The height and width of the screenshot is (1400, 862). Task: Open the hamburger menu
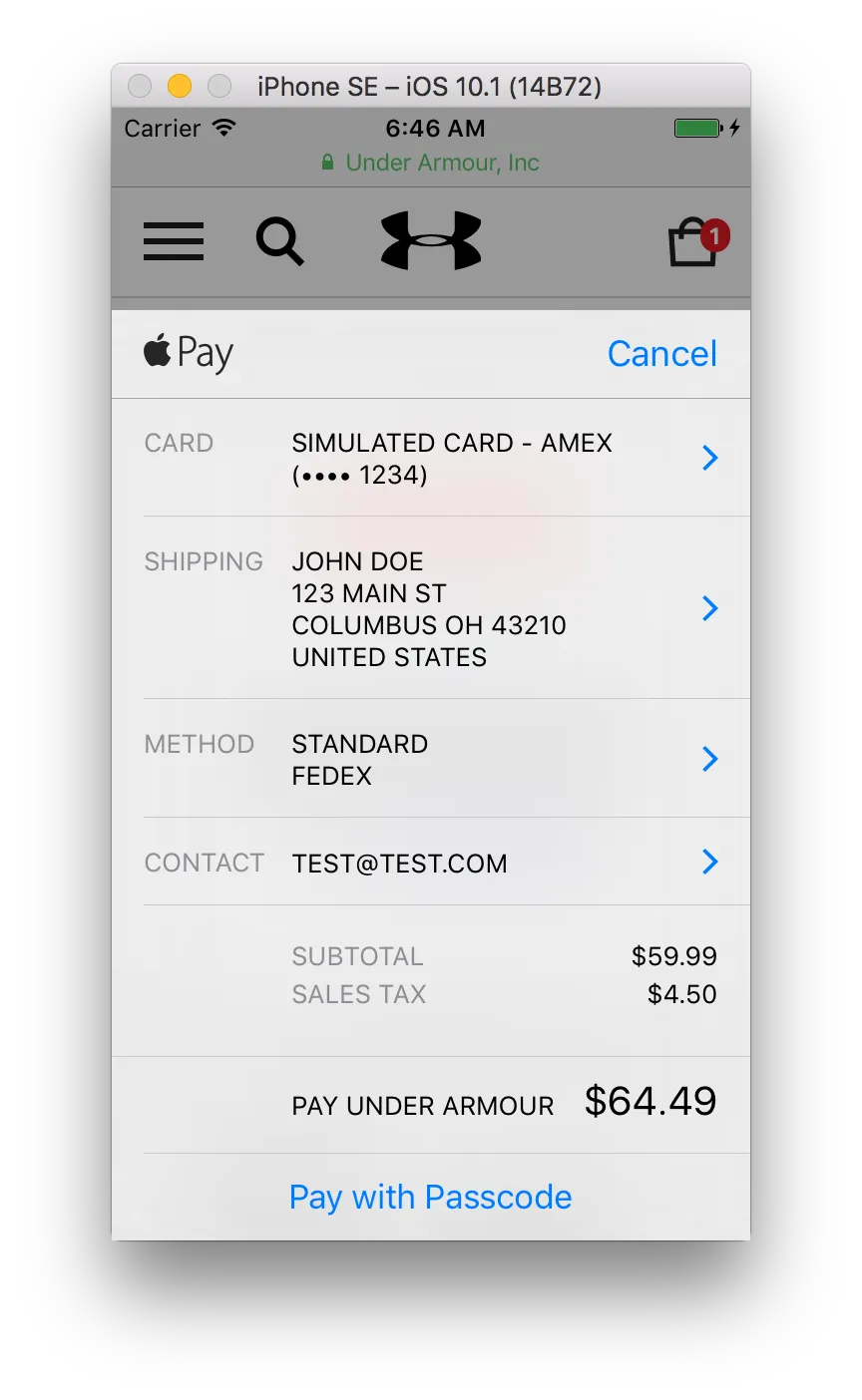tap(174, 241)
